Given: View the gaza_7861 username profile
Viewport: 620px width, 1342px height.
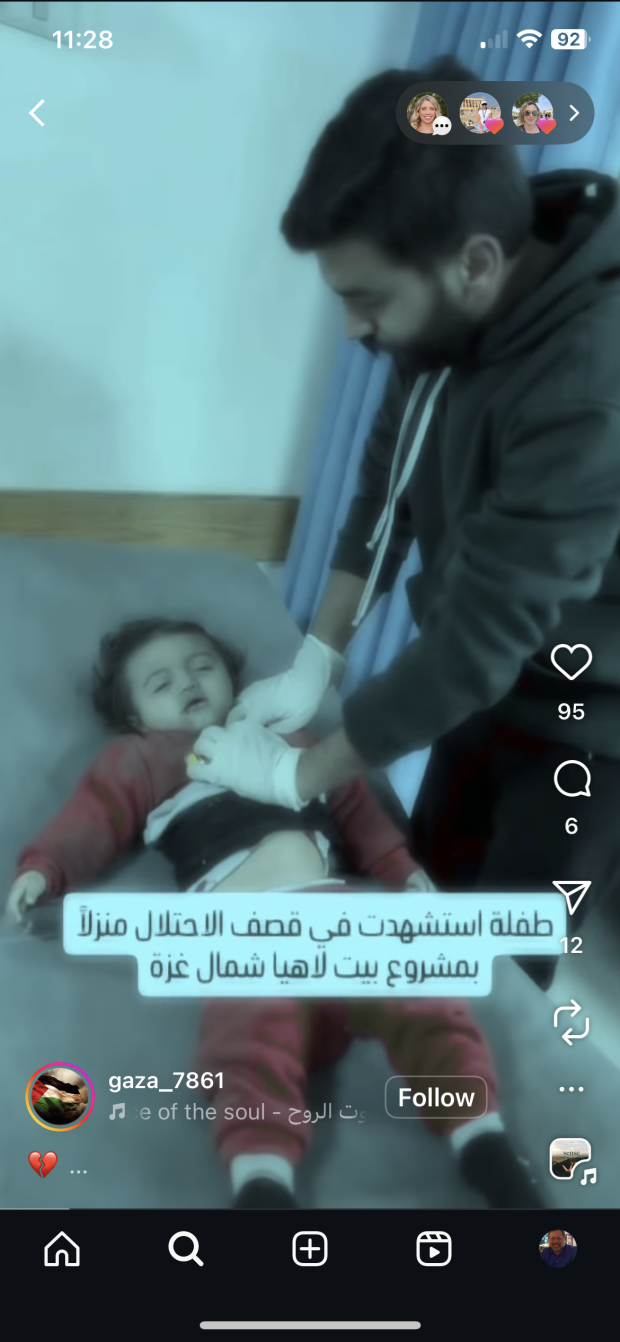Looking at the screenshot, I should [x=166, y=1081].
